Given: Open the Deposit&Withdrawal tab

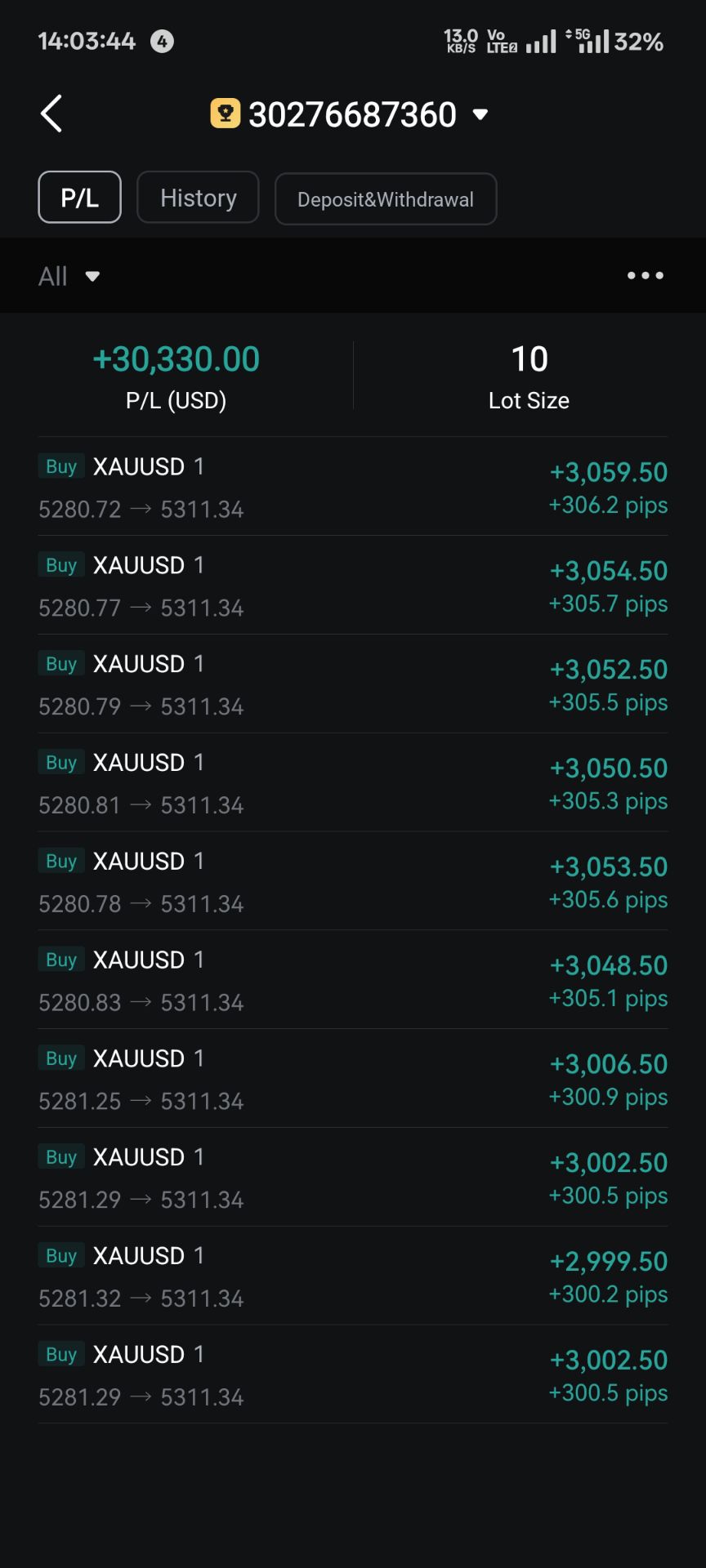Looking at the screenshot, I should coord(385,199).
